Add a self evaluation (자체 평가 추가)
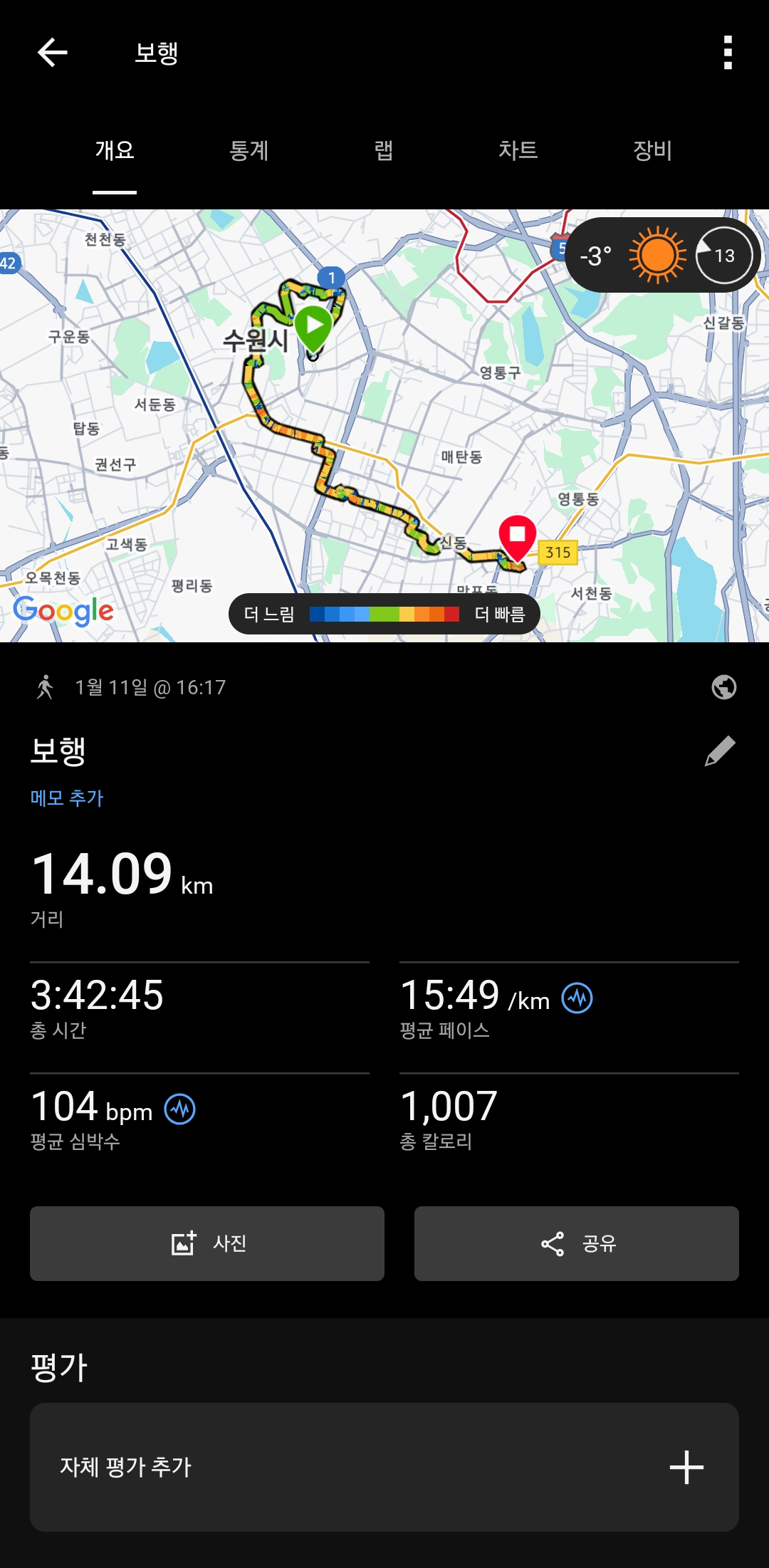The width and height of the screenshot is (769, 1568). click(384, 1467)
